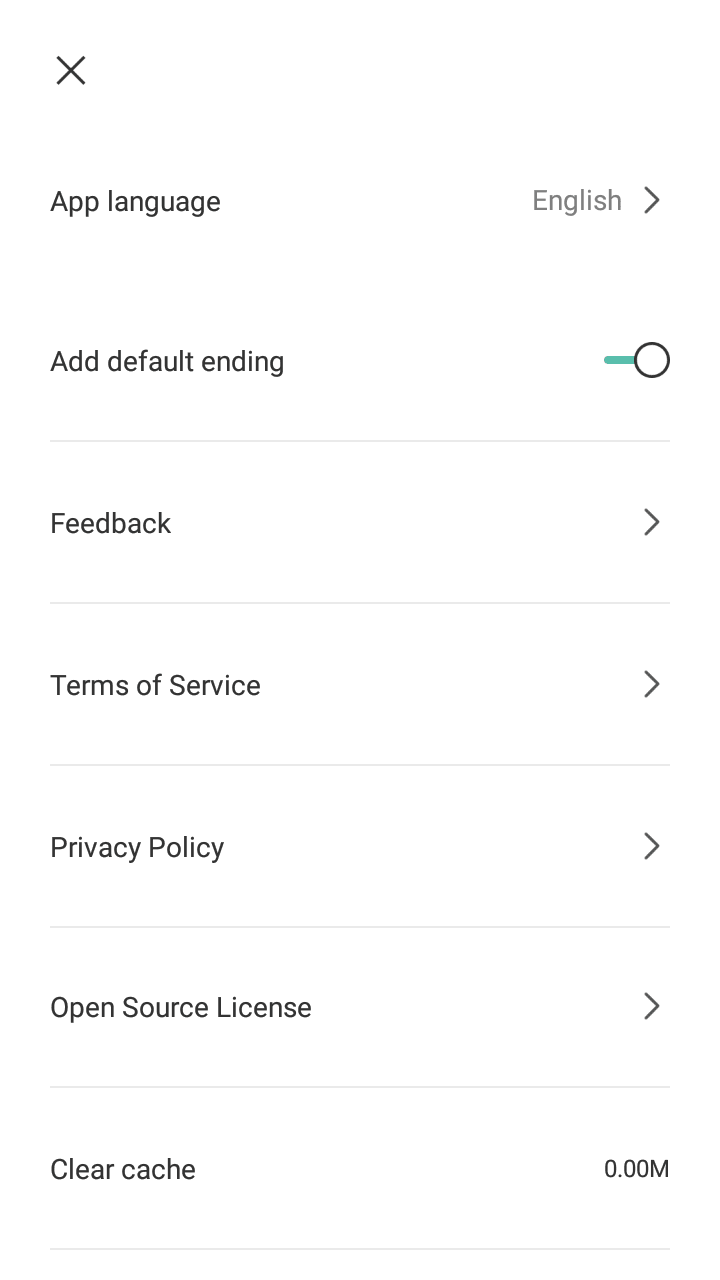Click the Feedback chevron arrow
The image size is (720, 1280).
tap(652, 522)
